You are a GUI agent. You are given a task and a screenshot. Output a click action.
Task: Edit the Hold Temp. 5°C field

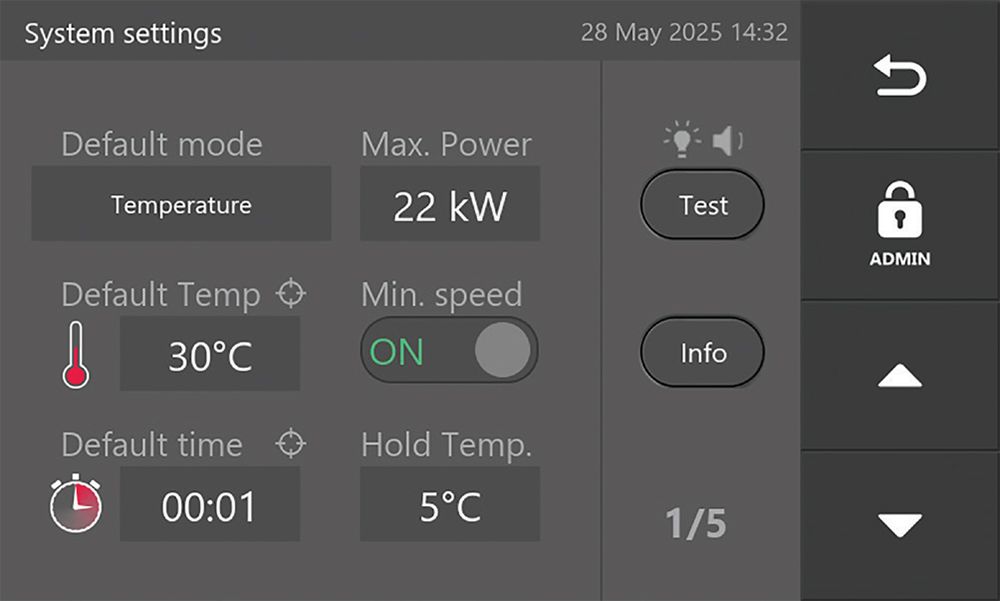tap(449, 505)
